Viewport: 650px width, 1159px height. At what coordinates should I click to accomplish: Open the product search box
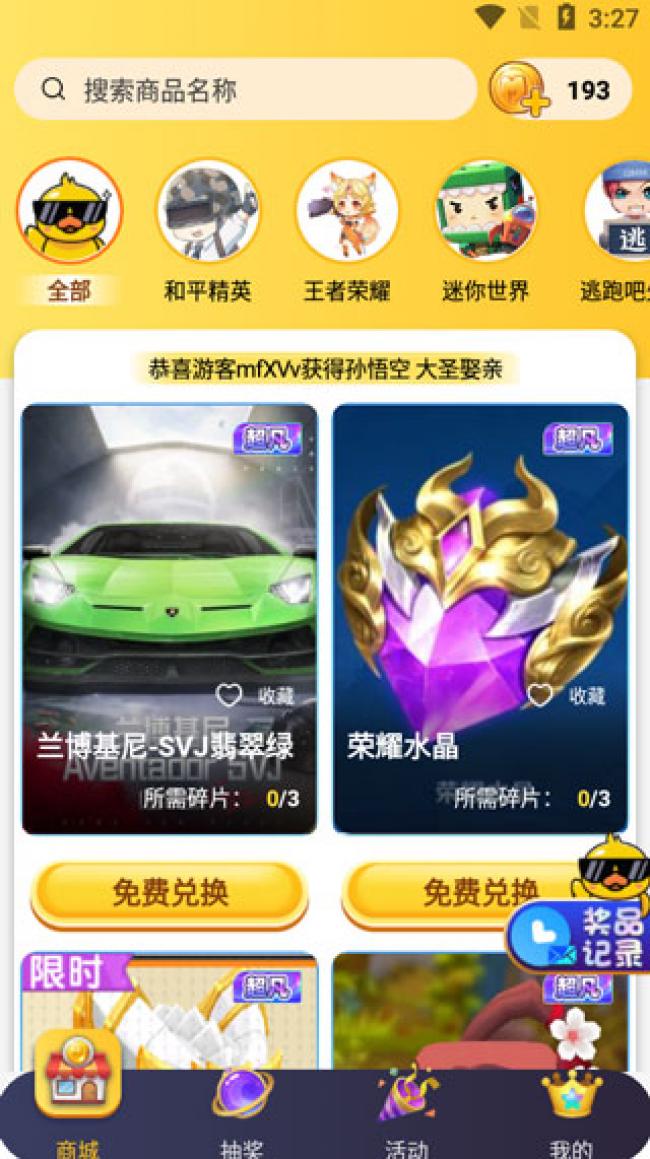(x=245, y=90)
